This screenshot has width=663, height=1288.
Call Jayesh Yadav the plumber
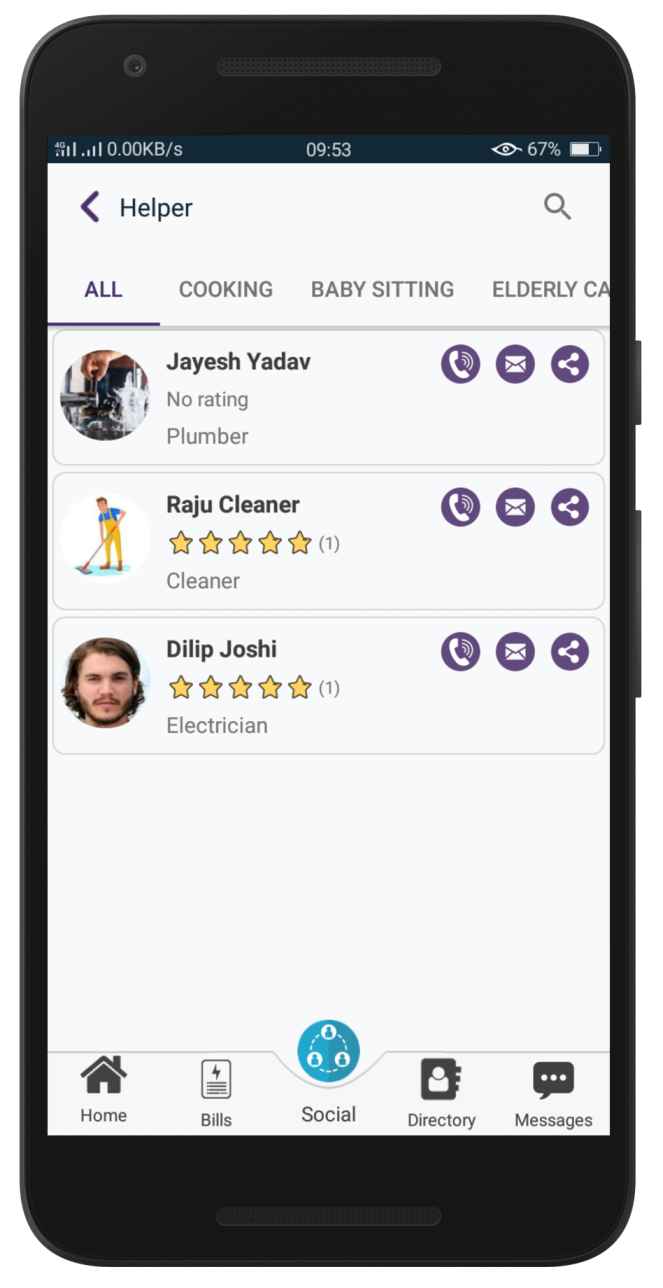[460, 364]
